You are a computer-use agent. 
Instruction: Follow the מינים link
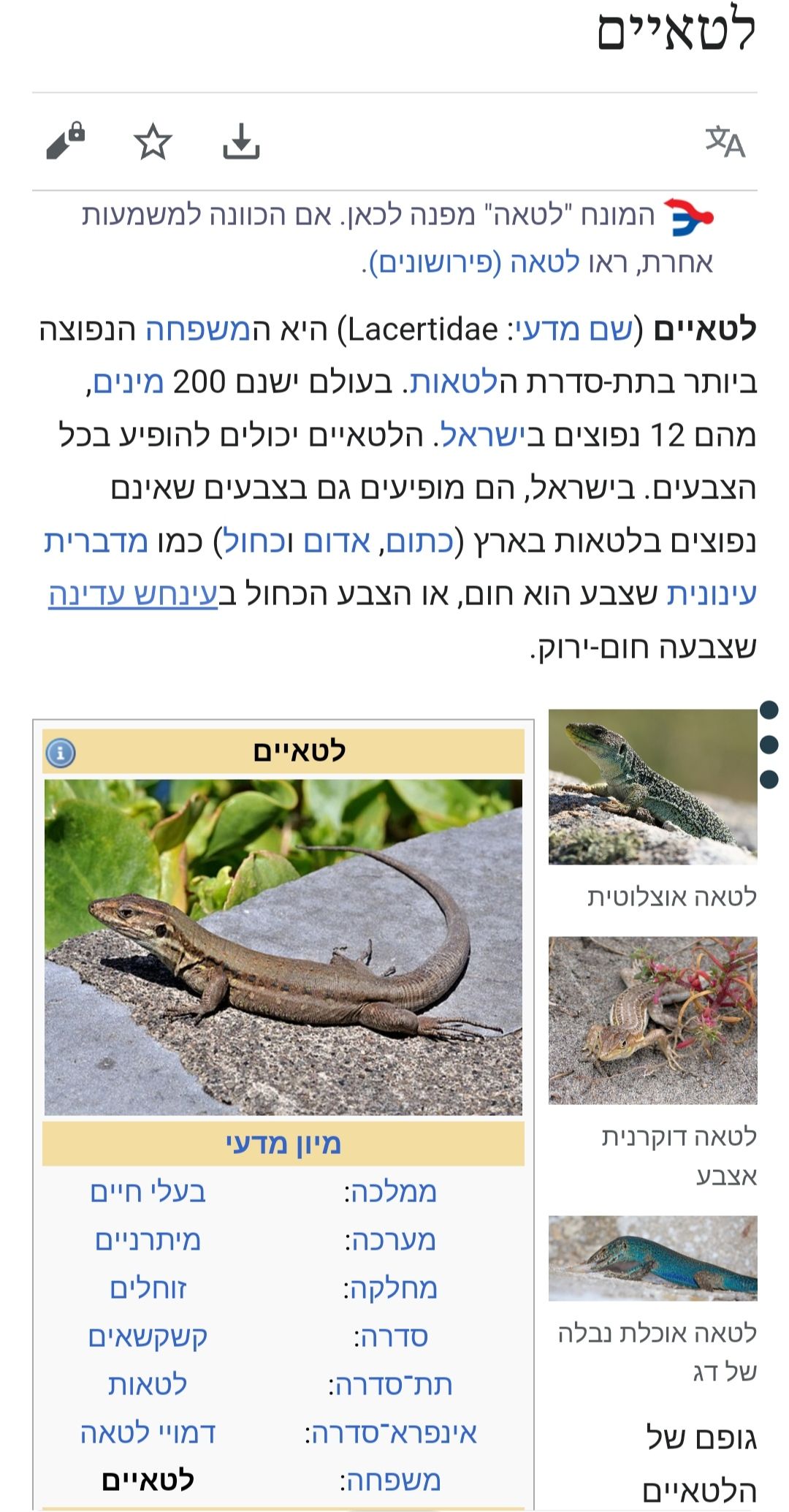pyautogui.click(x=129, y=382)
